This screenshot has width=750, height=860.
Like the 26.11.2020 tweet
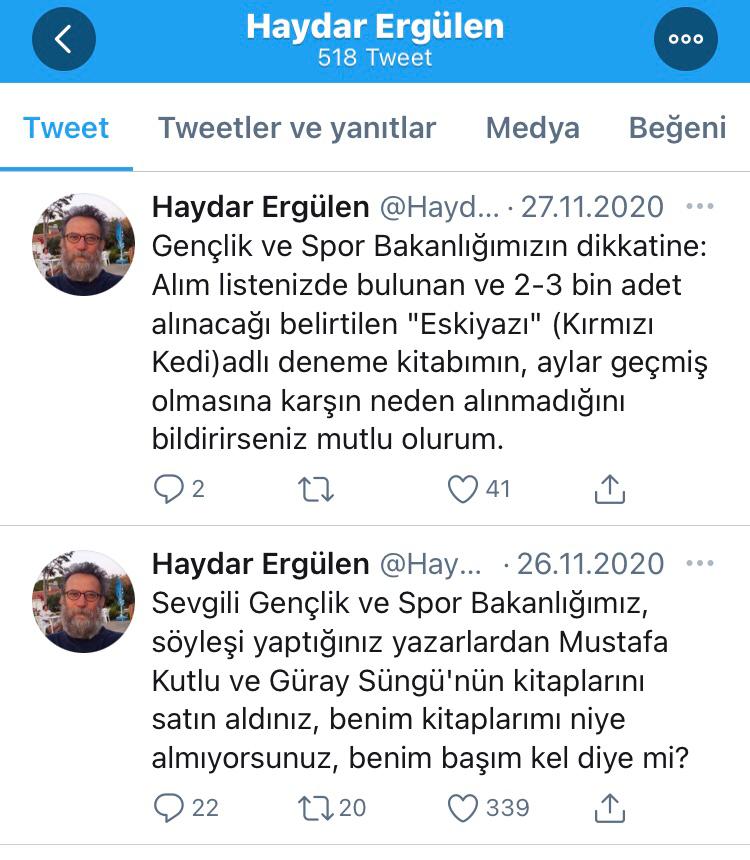point(462,807)
